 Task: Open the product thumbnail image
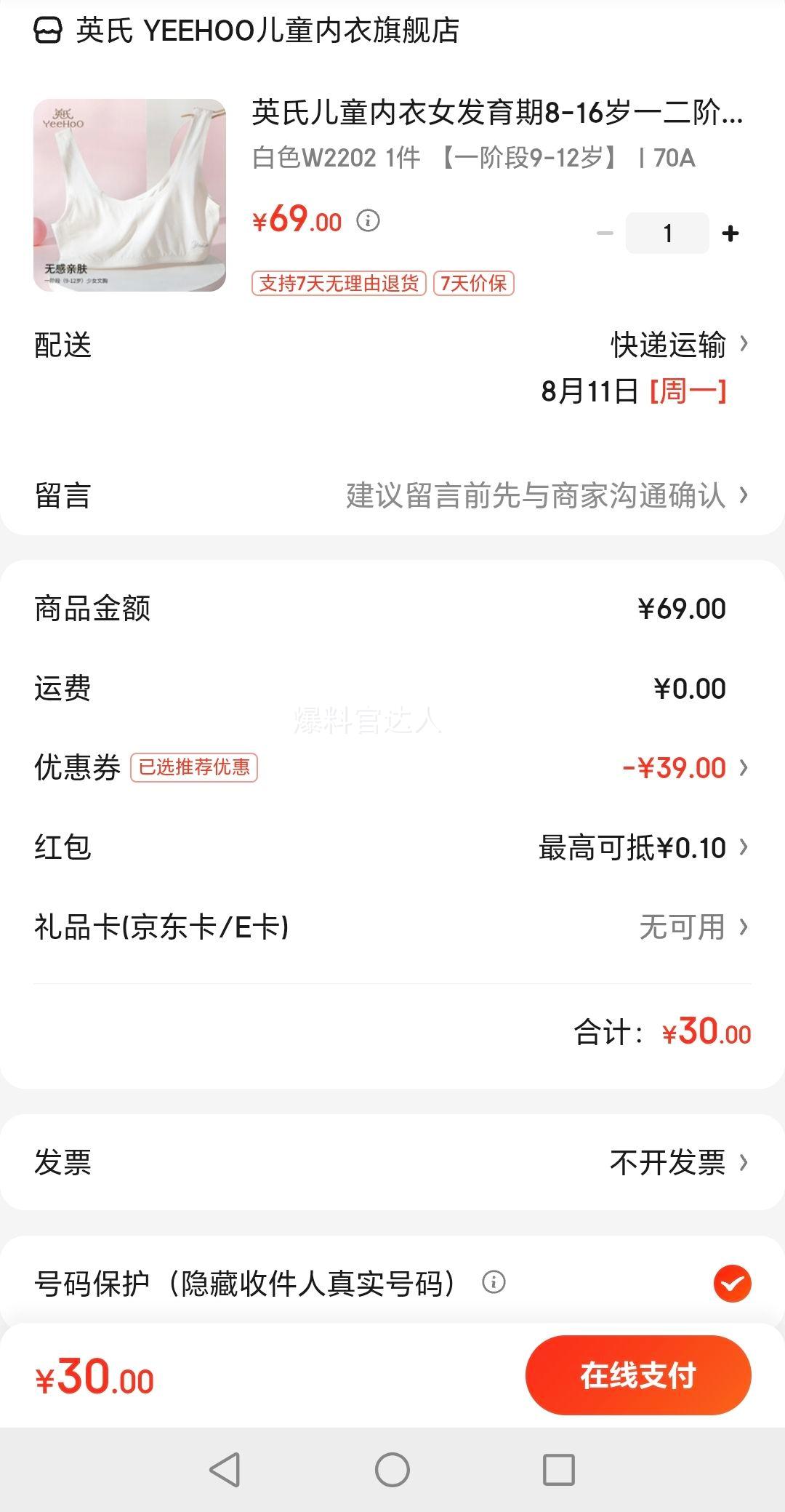tap(129, 195)
